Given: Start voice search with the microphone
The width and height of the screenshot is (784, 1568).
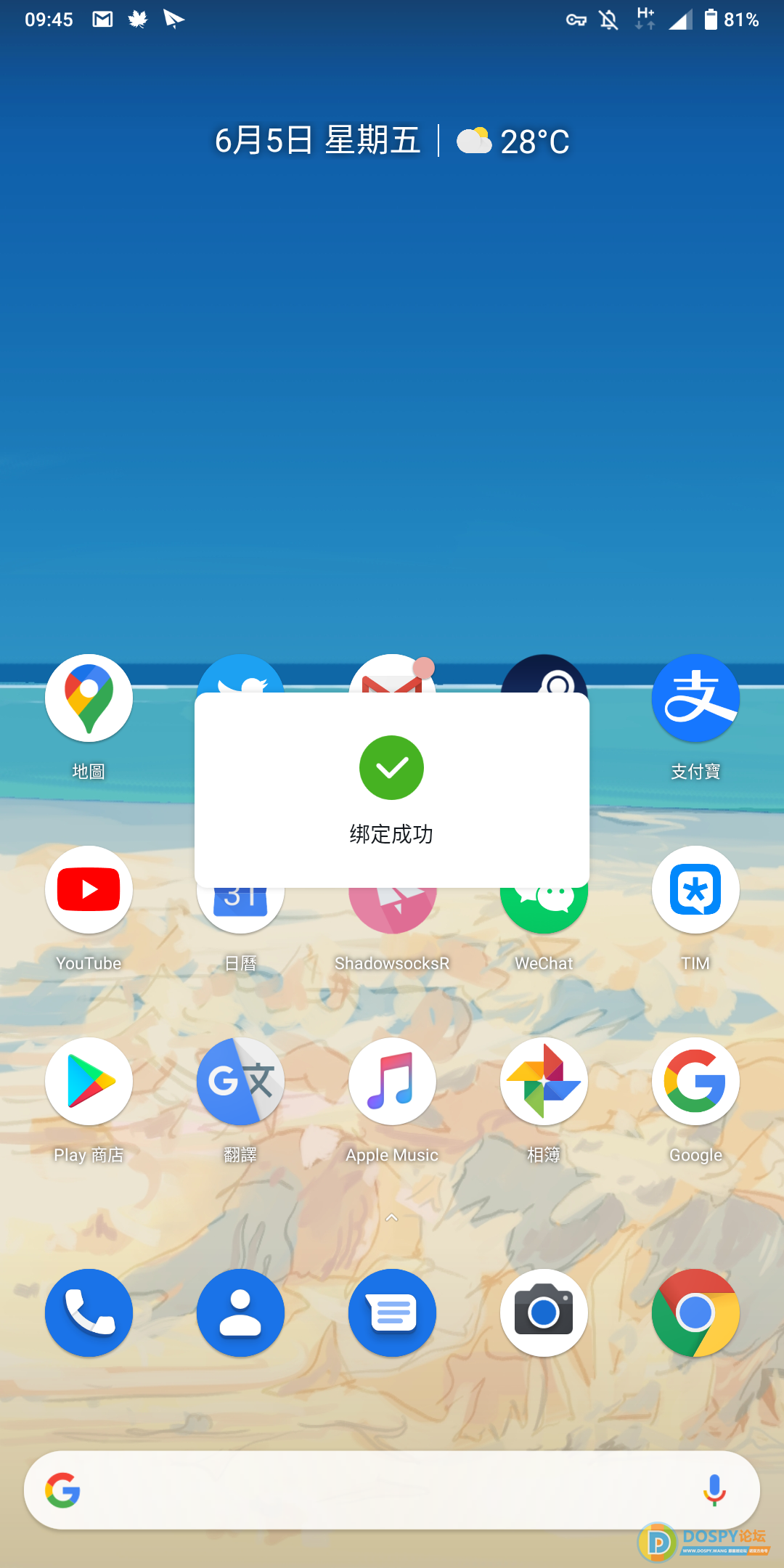Looking at the screenshot, I should pyautogui.click(x=714, y=1490).
